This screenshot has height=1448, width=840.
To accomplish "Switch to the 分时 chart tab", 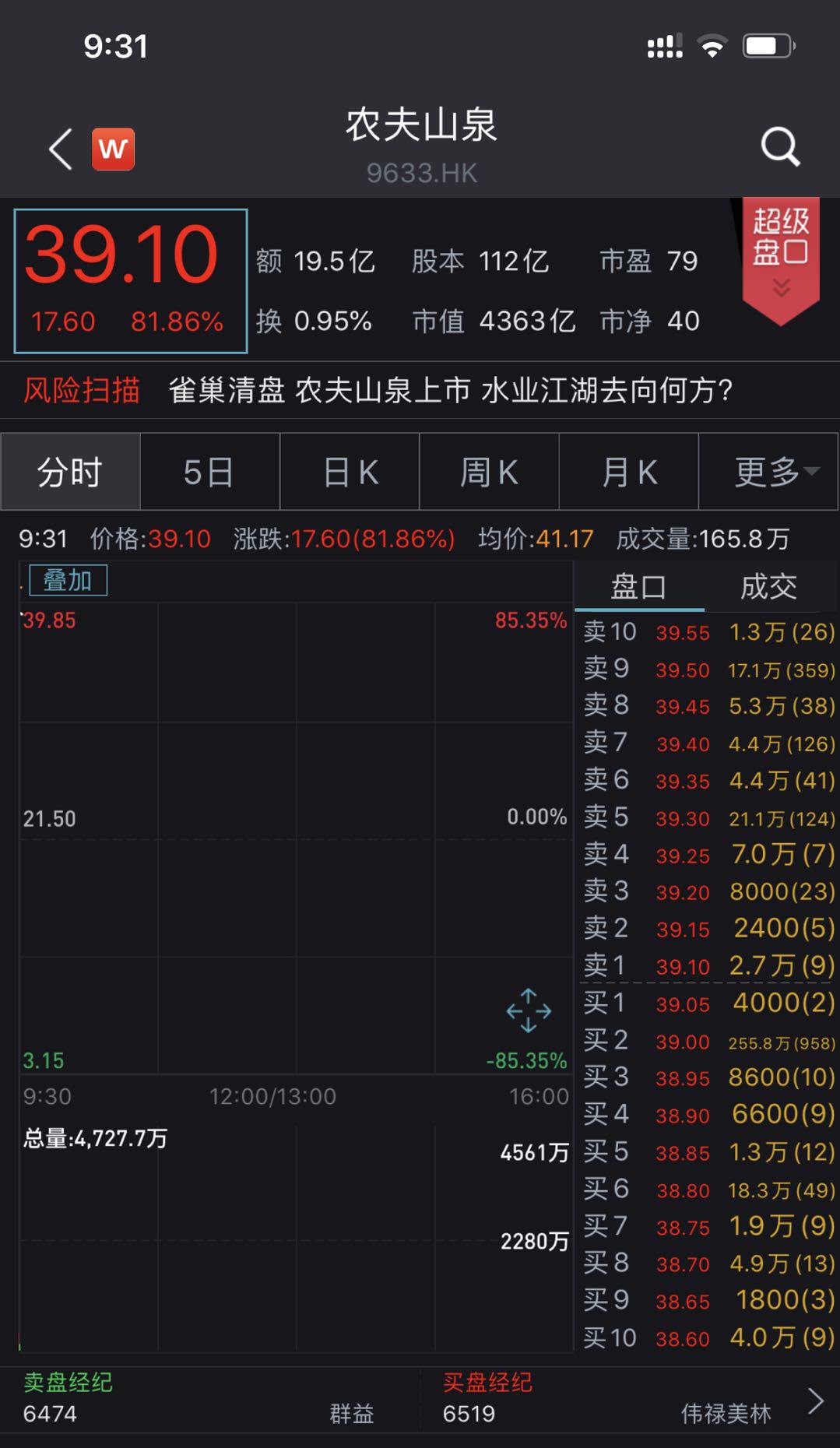I will click(70, 472).
